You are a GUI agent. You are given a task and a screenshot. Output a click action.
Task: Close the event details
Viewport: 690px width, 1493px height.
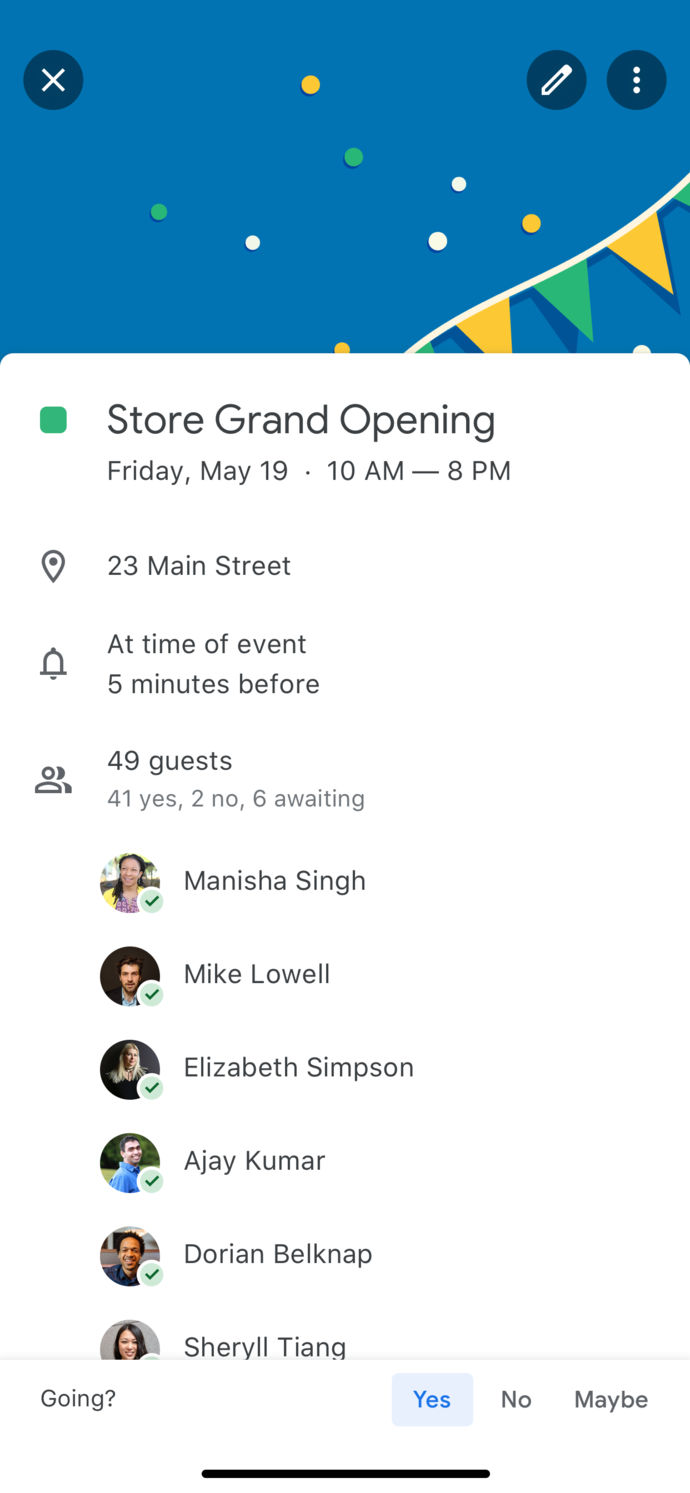pyautogui.click(x=53, y=80)
